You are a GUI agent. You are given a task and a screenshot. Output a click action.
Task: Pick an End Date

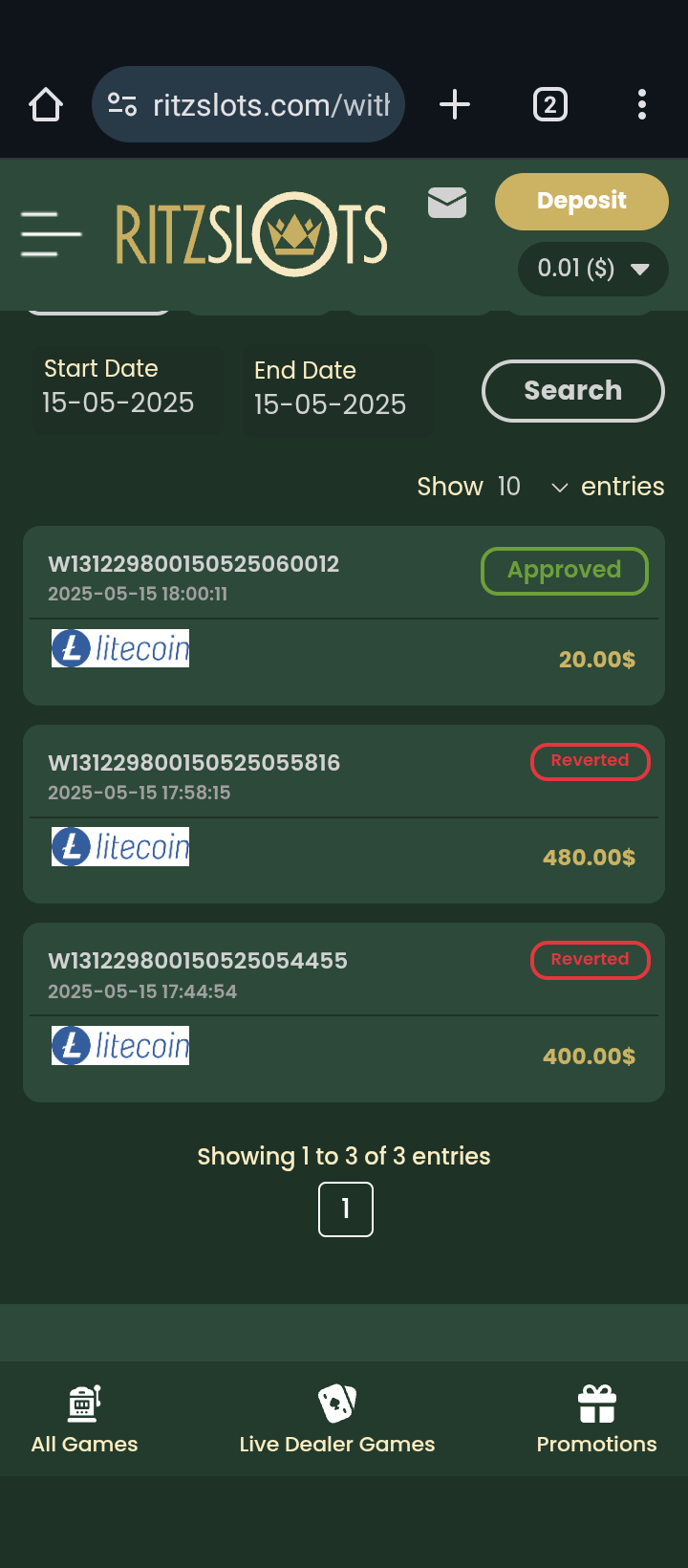(338, 389)
